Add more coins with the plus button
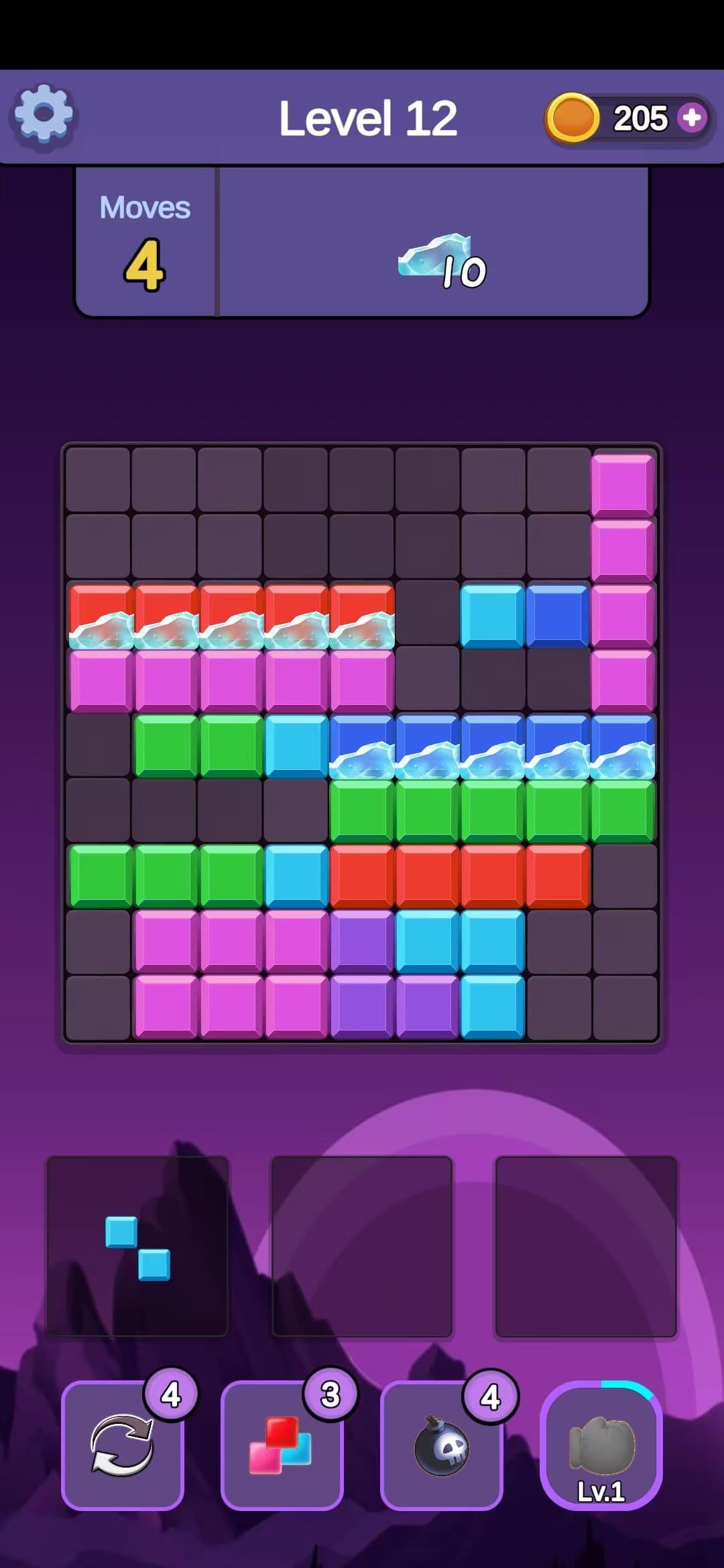724x1568 pixels. [x=692, y=118]
